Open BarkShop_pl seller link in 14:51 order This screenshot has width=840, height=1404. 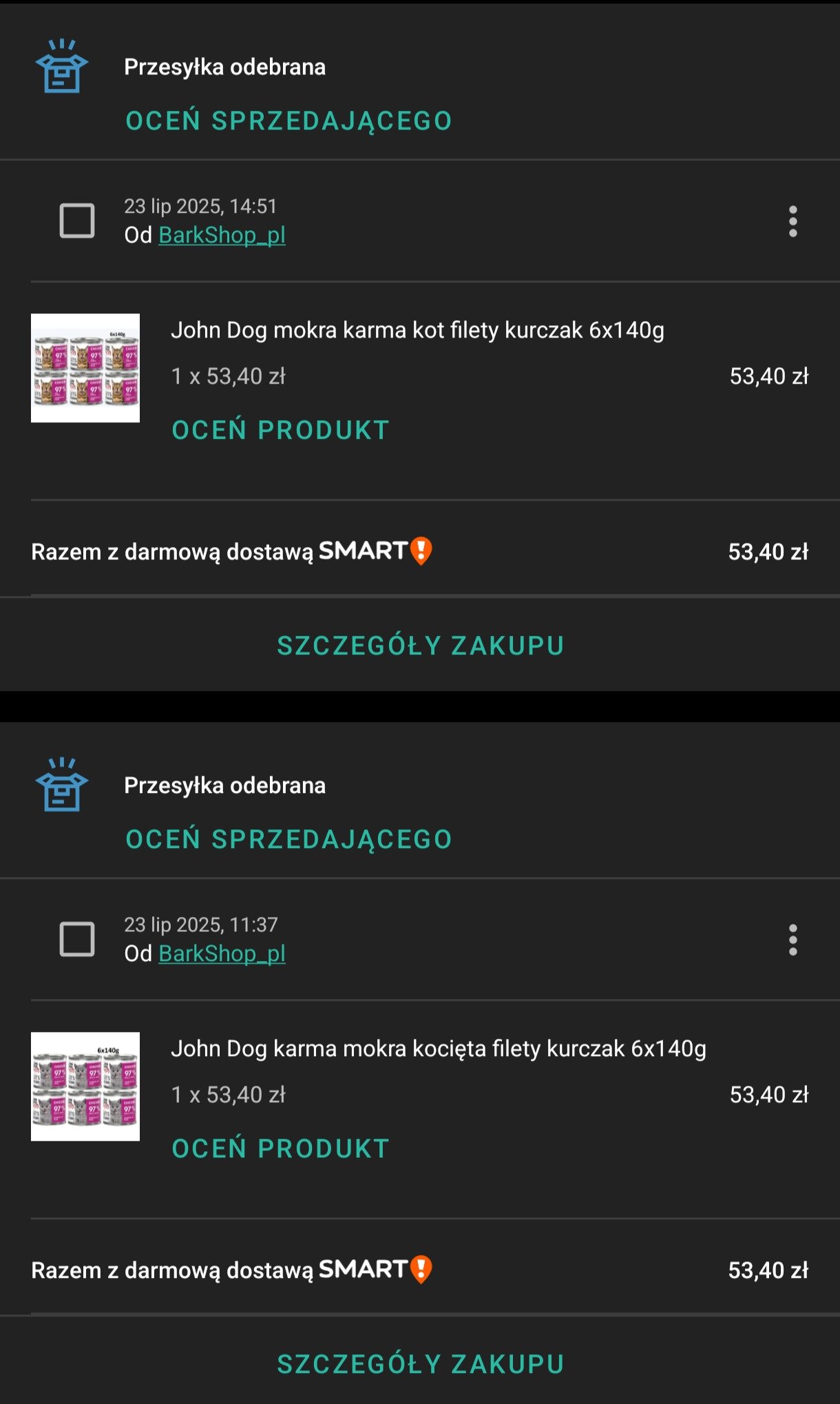[x=222, y=235]
